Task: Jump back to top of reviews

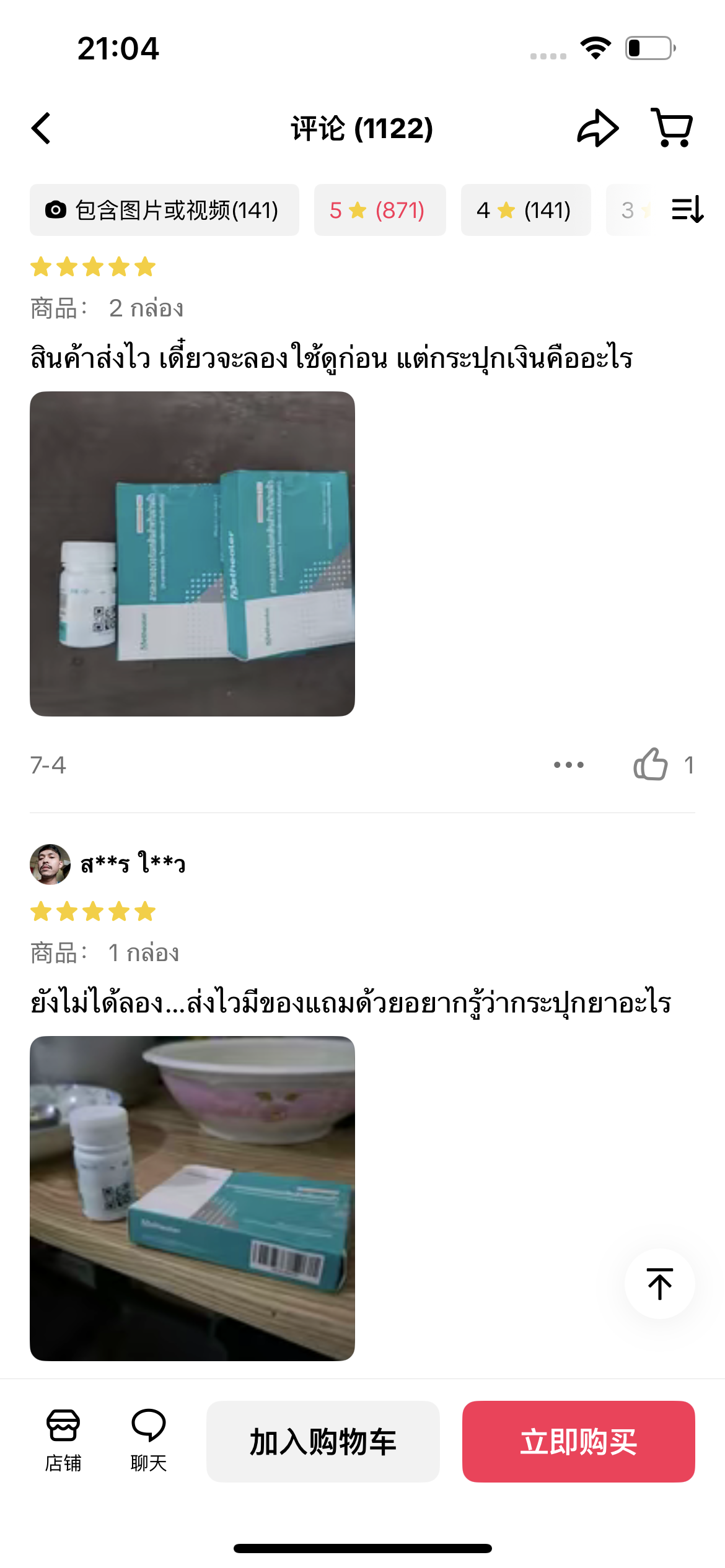Action: click(659, 1284)
